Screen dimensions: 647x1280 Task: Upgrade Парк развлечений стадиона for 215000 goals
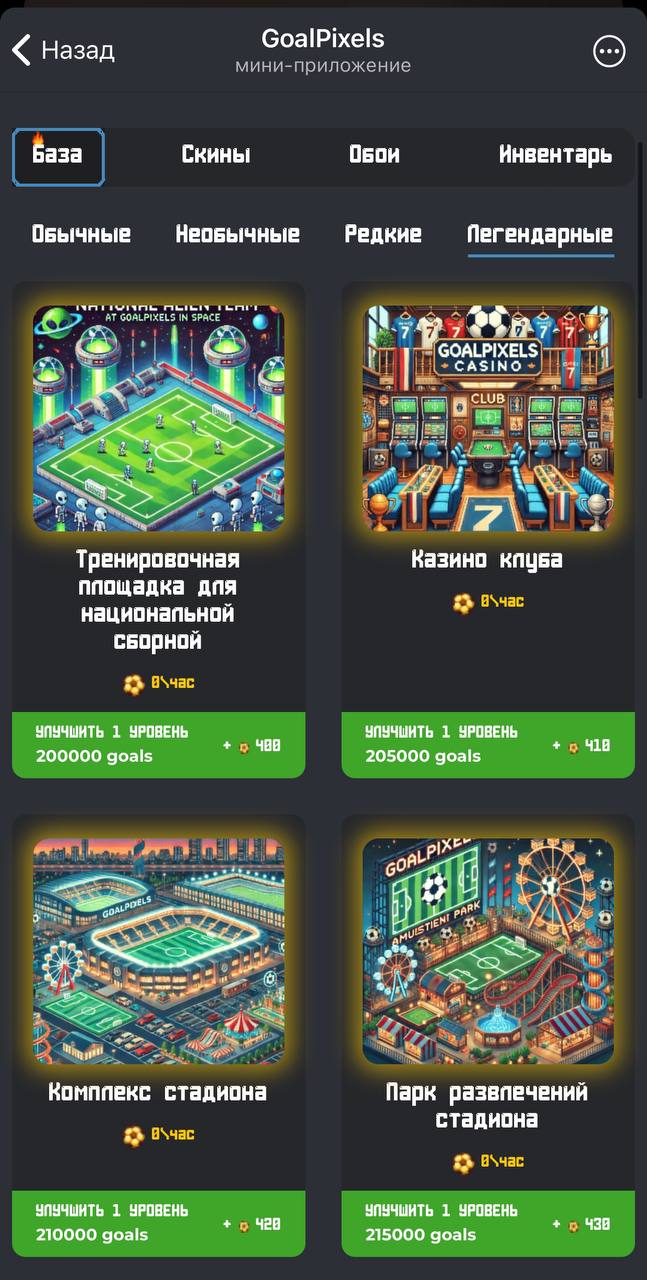click(488, 1223)
